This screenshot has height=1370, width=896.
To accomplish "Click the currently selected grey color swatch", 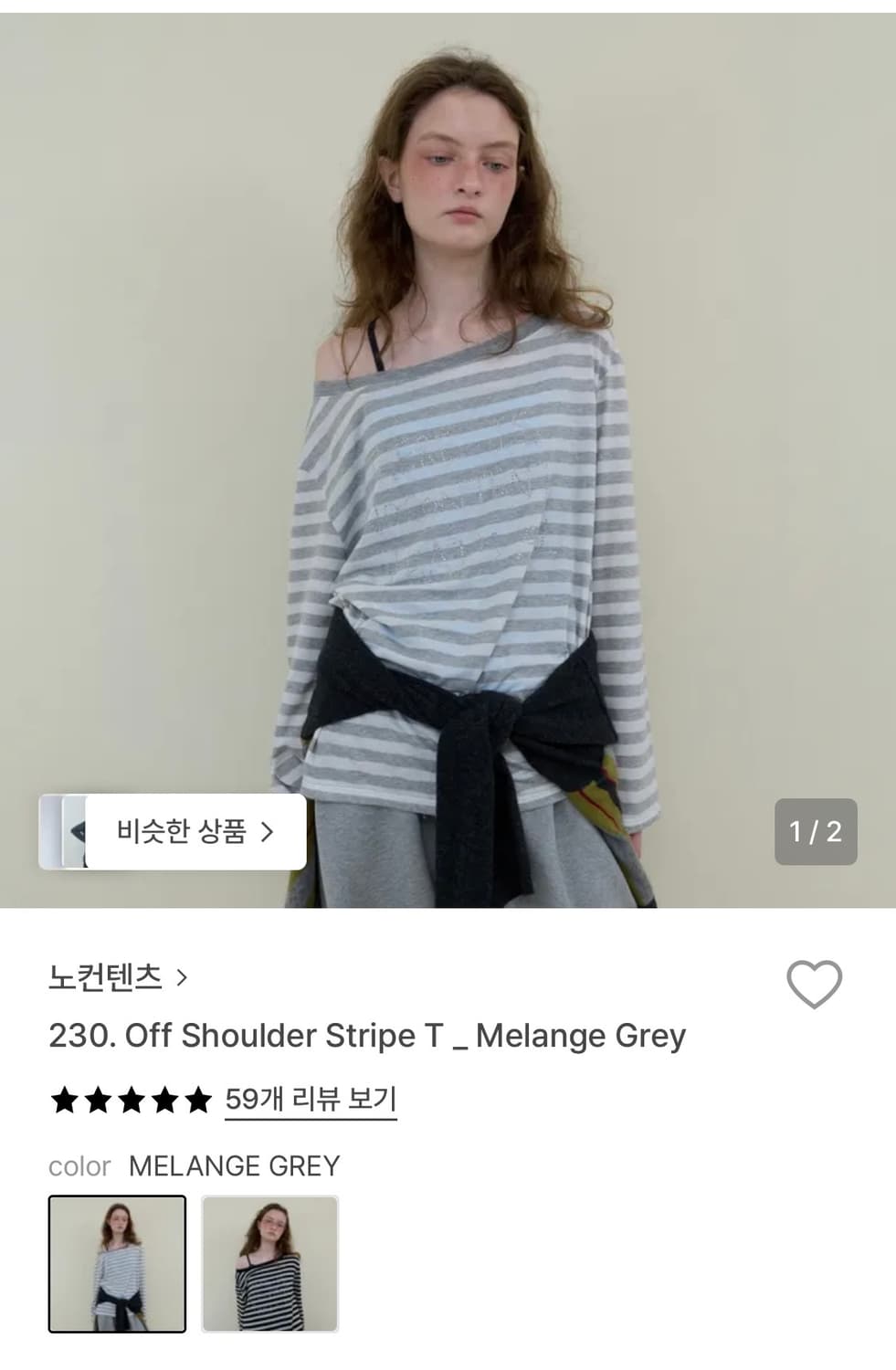I will [x=117, y=1265].
